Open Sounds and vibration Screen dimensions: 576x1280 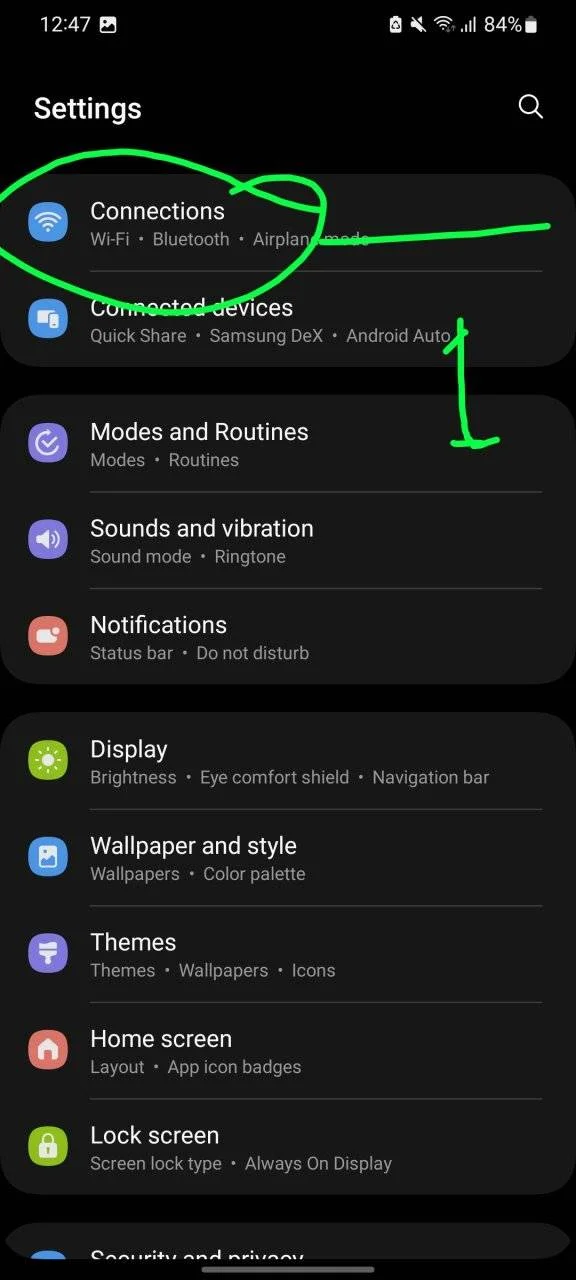click(x=288, y=540)
